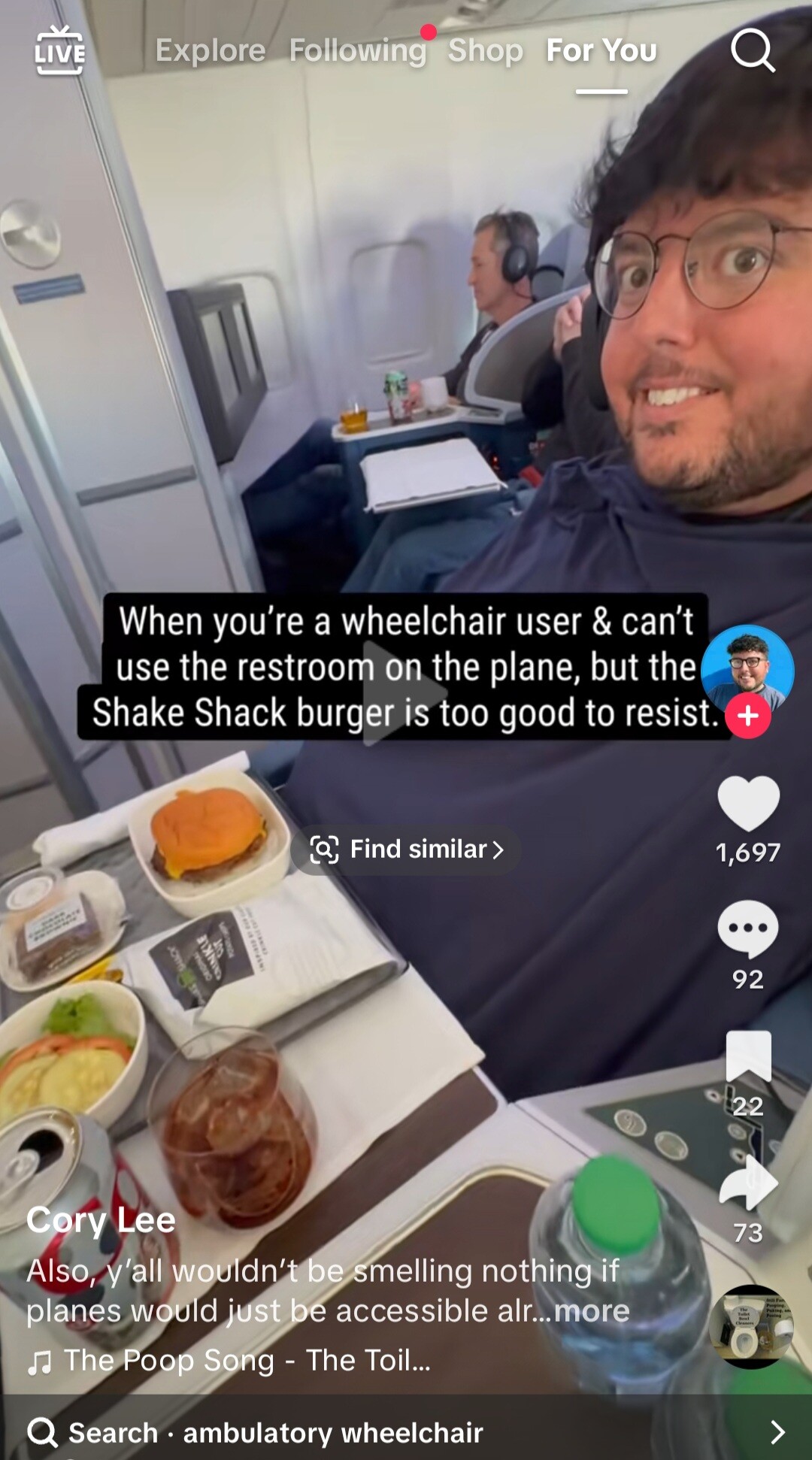
Task: Open the LIVE icon
Action: click(x=59, y=50)
